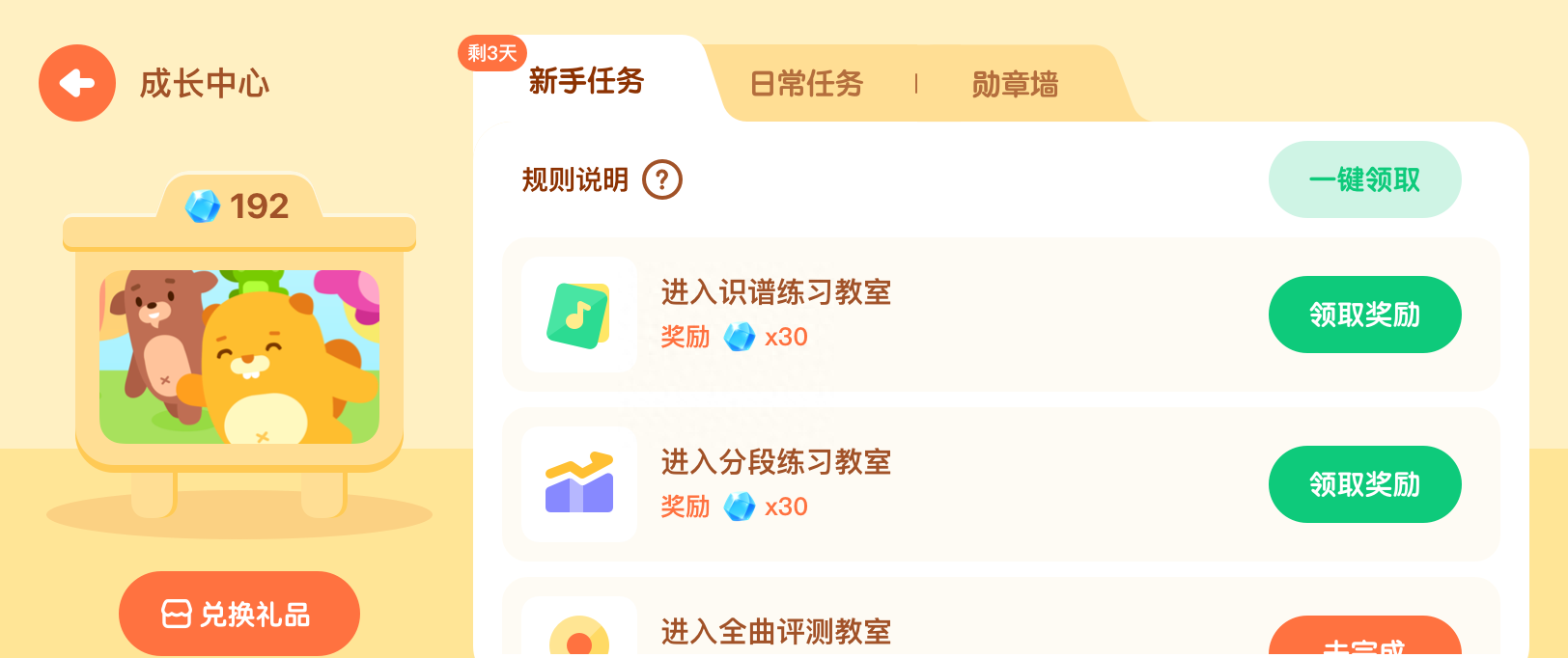Select the 新手任务 tab
Screen dimensions: 1568x658
coord(586,81)
